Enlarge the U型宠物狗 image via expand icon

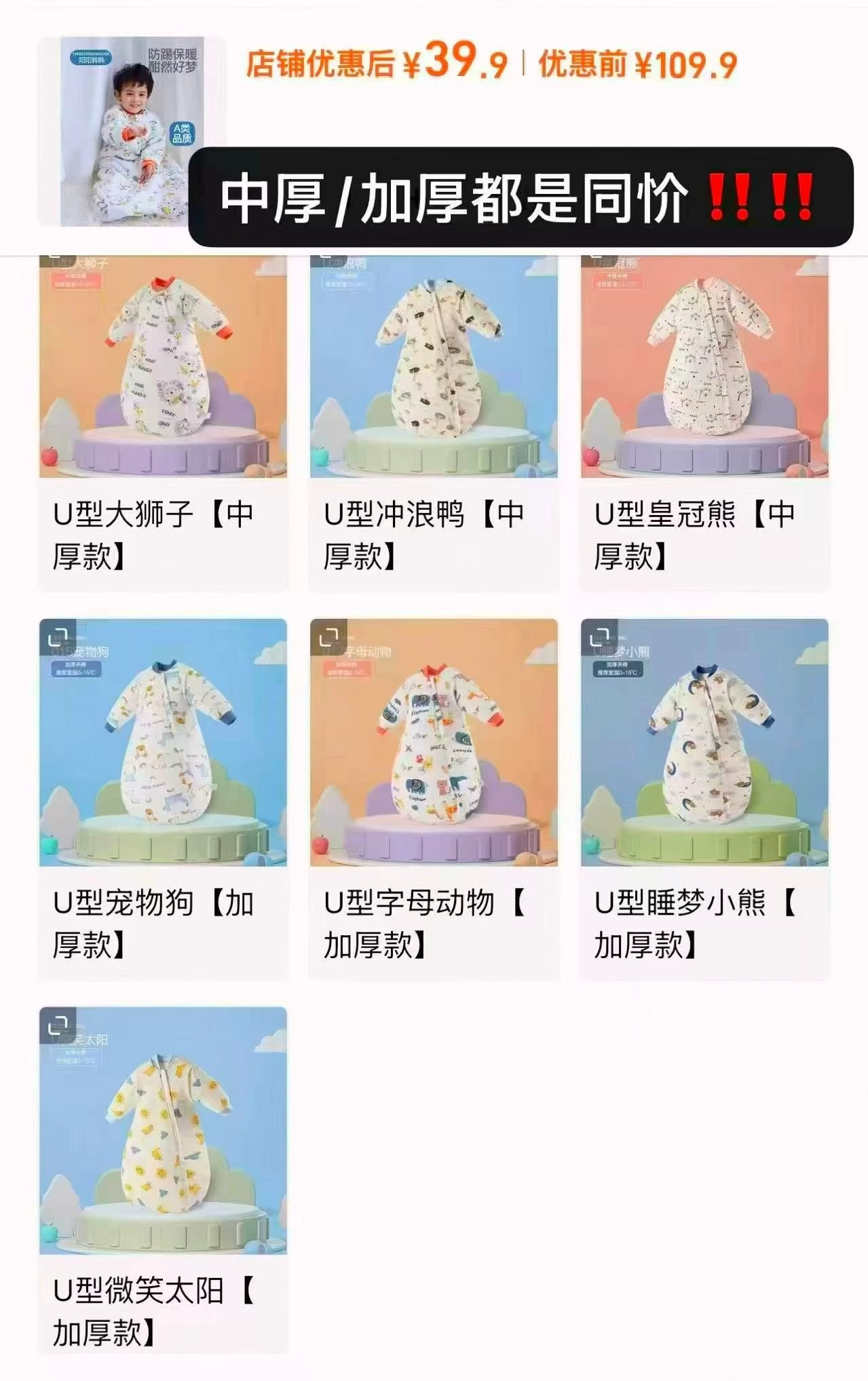click(58, 637)
